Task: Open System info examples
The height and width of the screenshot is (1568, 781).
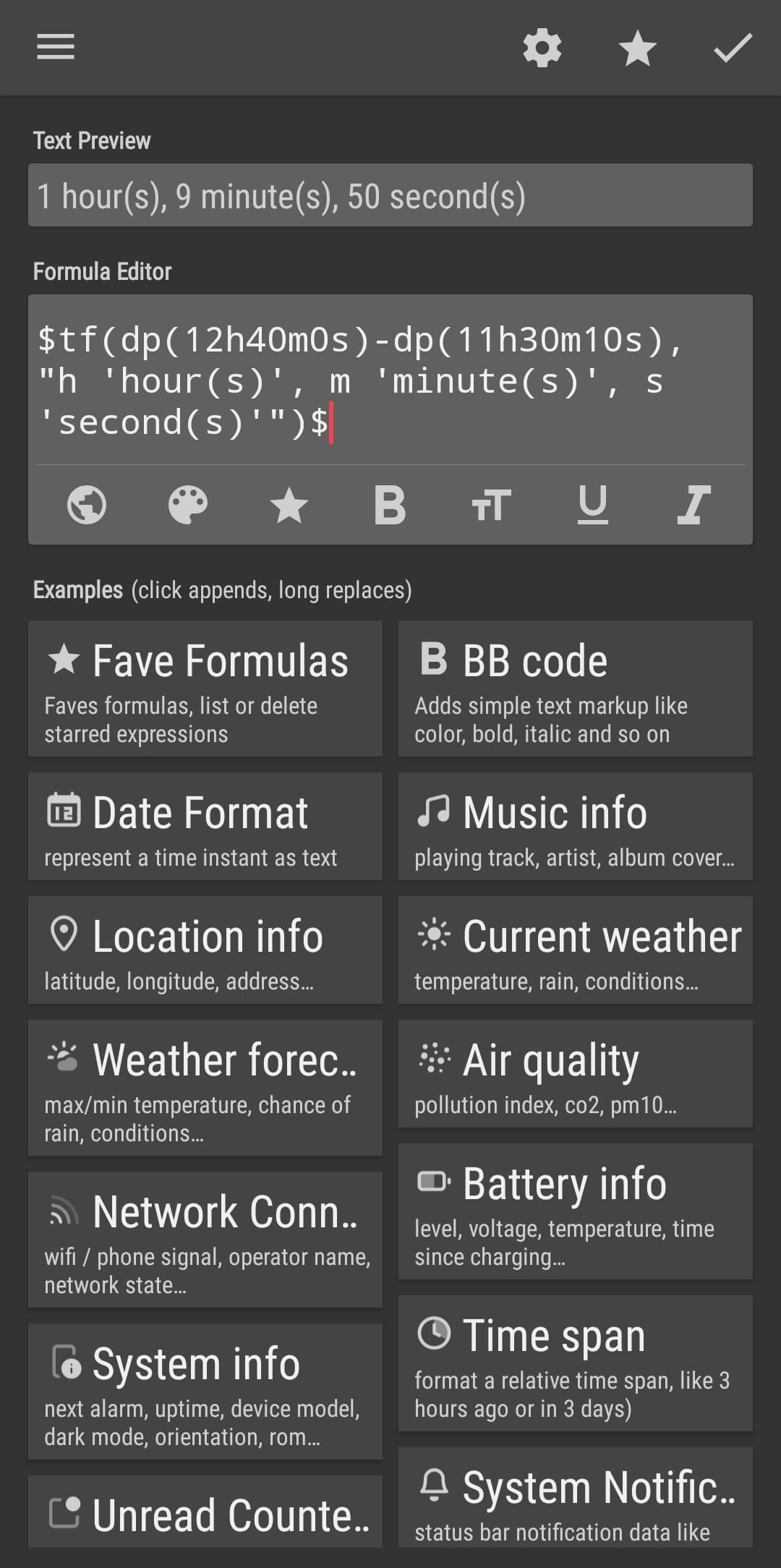Action: (205, 1392)
